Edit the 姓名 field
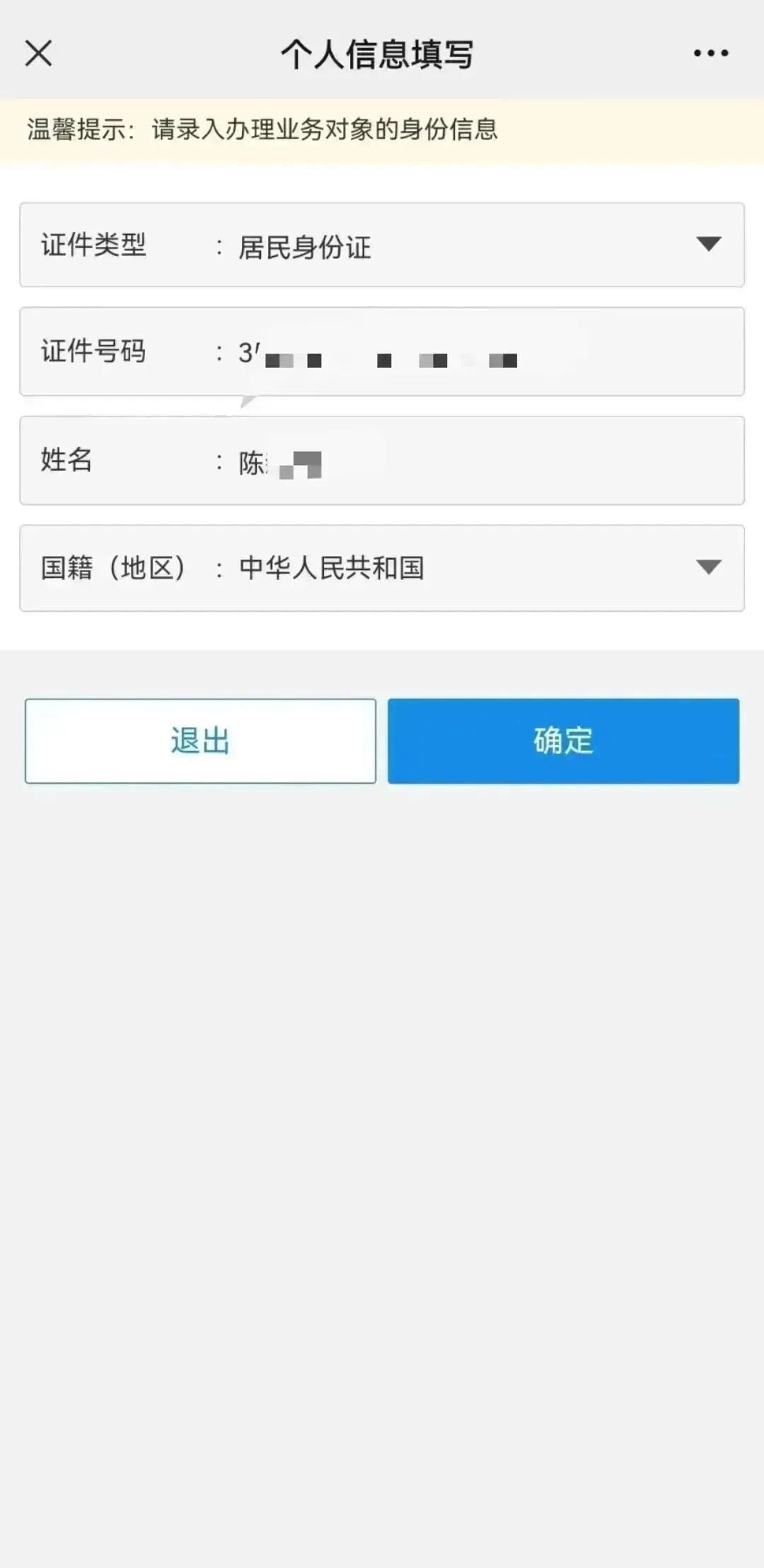The width and height of the screenshot is (764, 1568). tap(382, 460)
